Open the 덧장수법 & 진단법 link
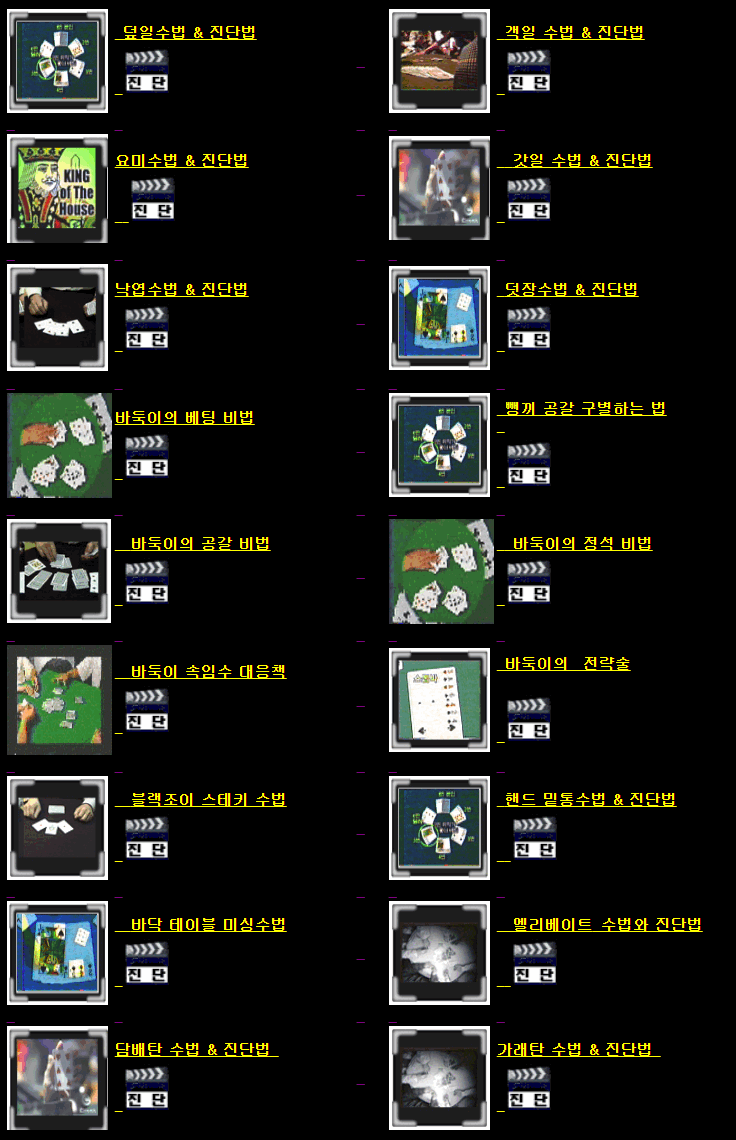The image size is (736, 1140). 568,289
